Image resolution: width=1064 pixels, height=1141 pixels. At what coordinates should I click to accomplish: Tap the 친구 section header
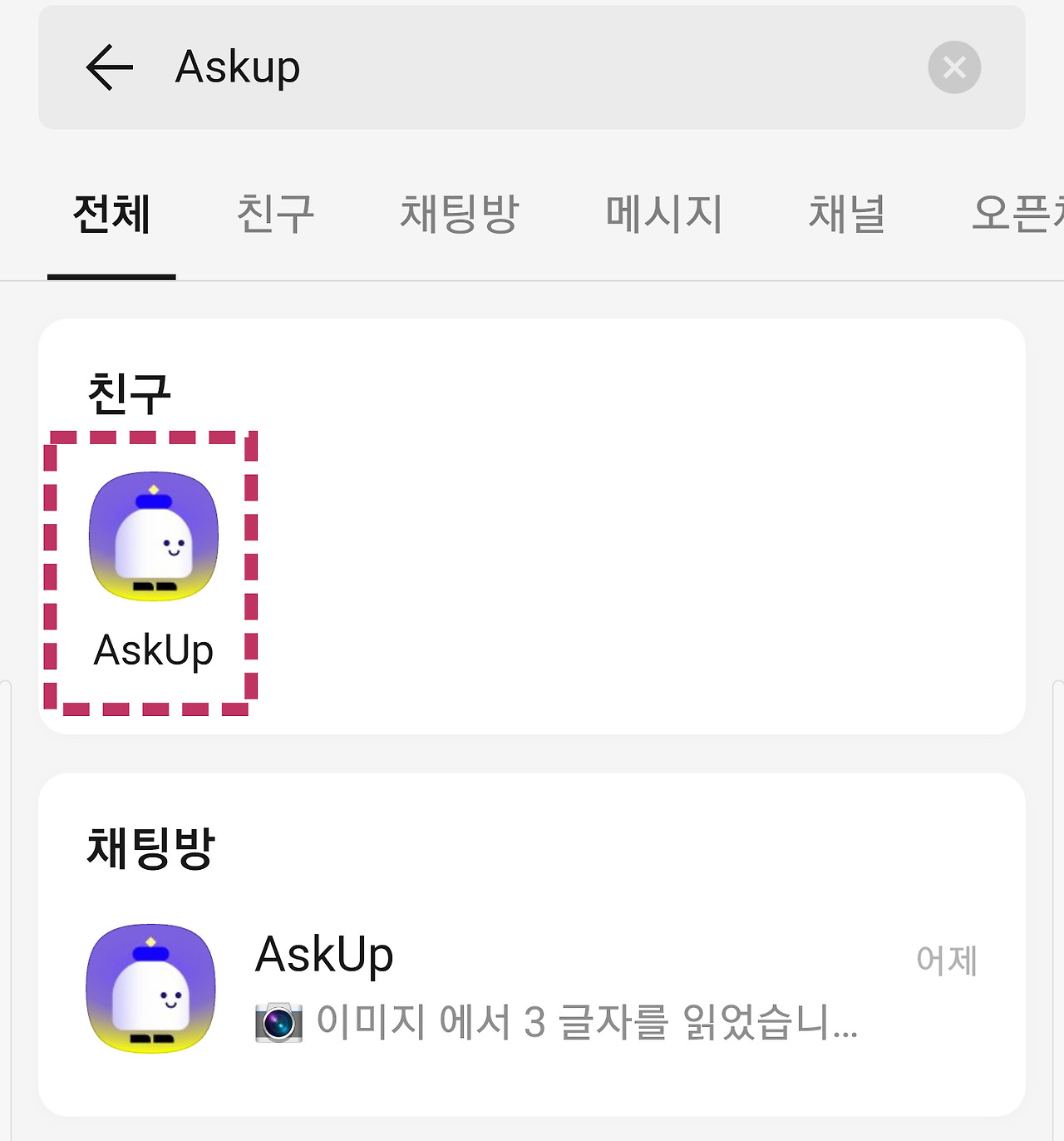pos(128,392)
